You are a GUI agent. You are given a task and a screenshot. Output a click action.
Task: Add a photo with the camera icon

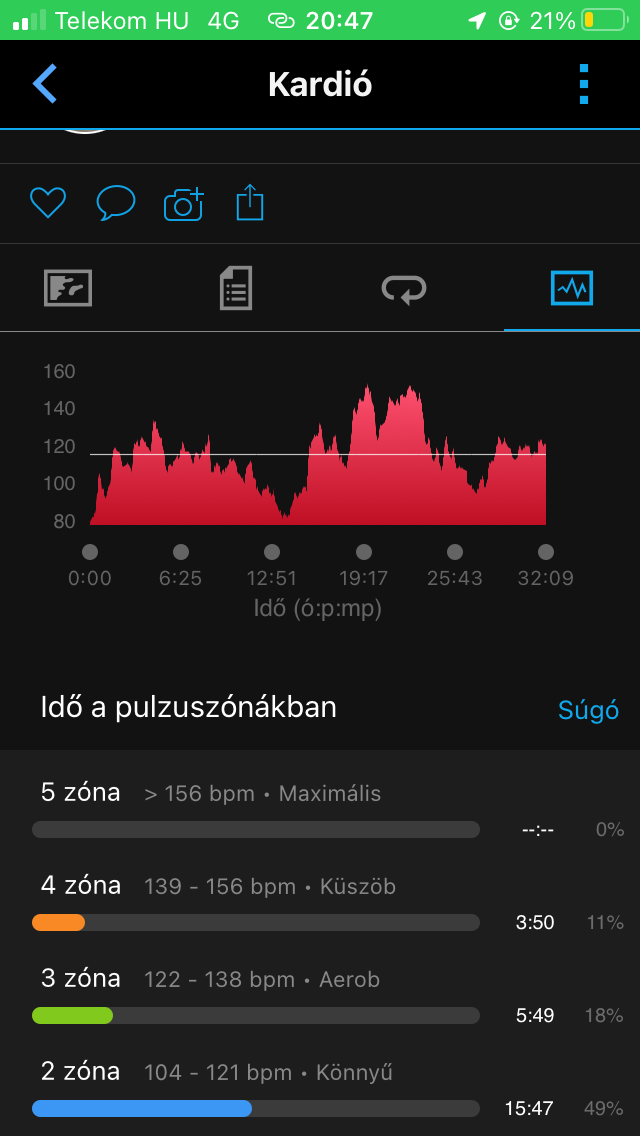[184, 204]
